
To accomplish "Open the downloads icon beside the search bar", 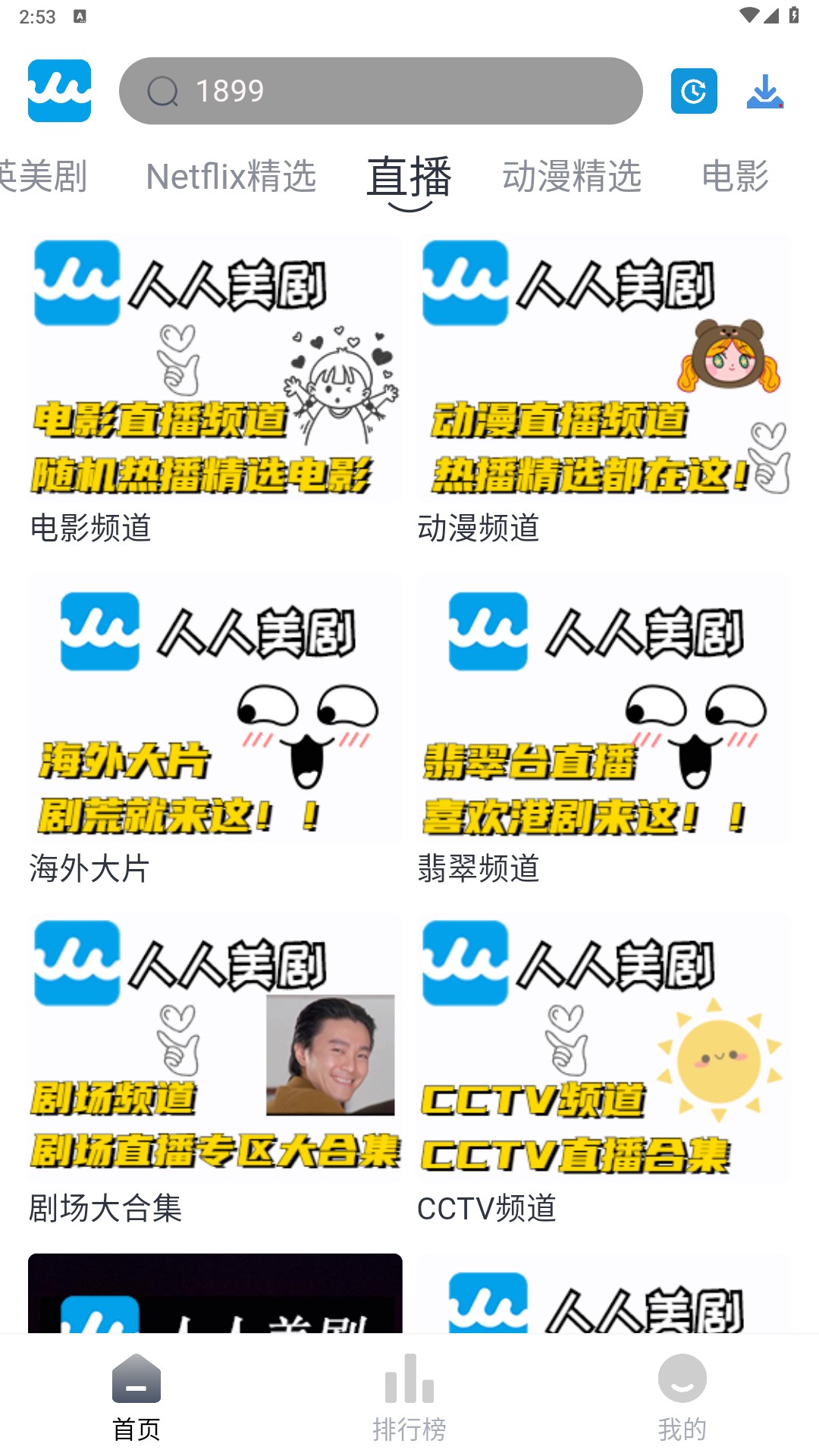I will tap(765, 90).
